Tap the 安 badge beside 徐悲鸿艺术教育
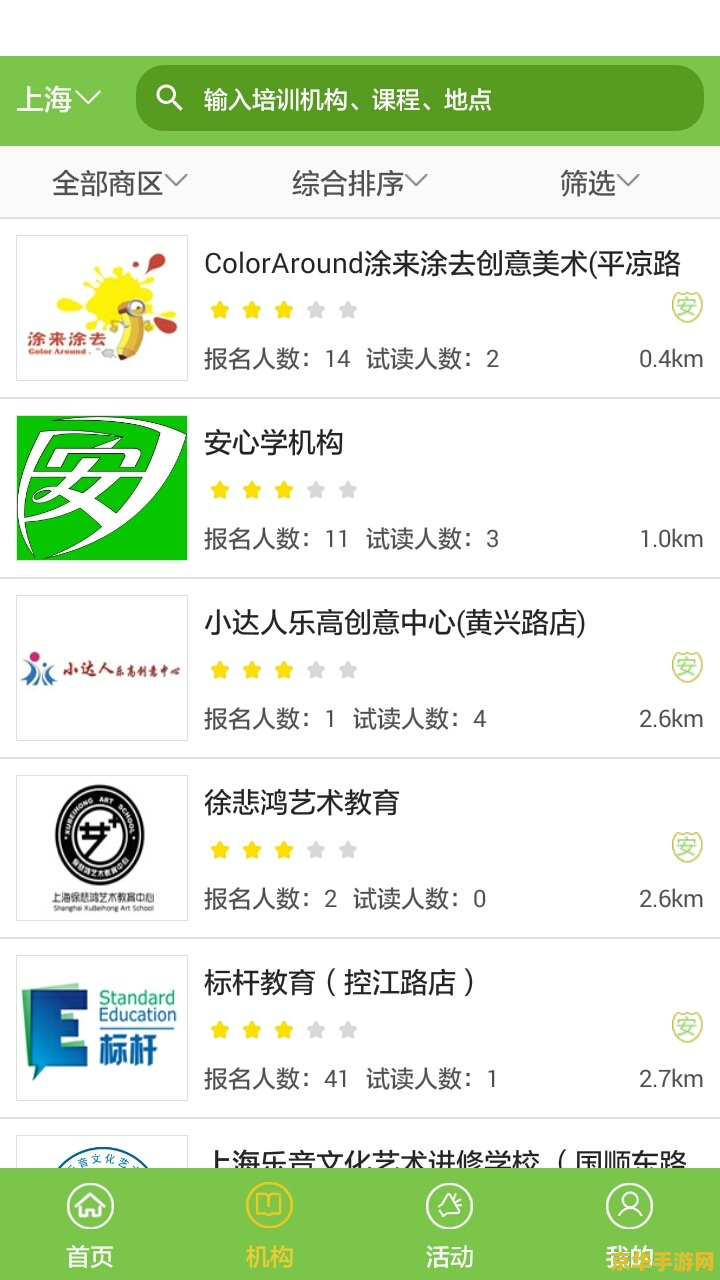720x1280 pixels. (686, 847)
